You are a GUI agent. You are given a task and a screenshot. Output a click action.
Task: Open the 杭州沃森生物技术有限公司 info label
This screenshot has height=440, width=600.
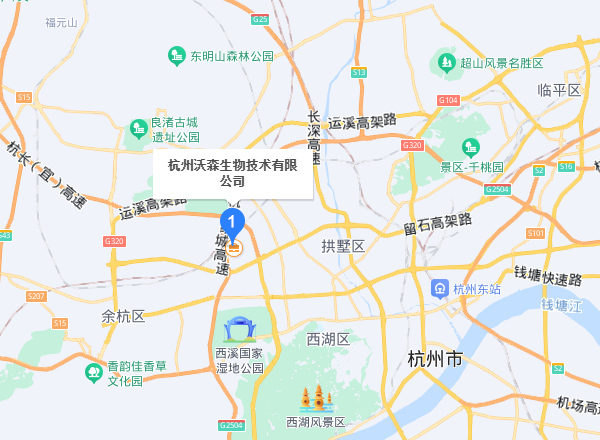pos(233,174)
